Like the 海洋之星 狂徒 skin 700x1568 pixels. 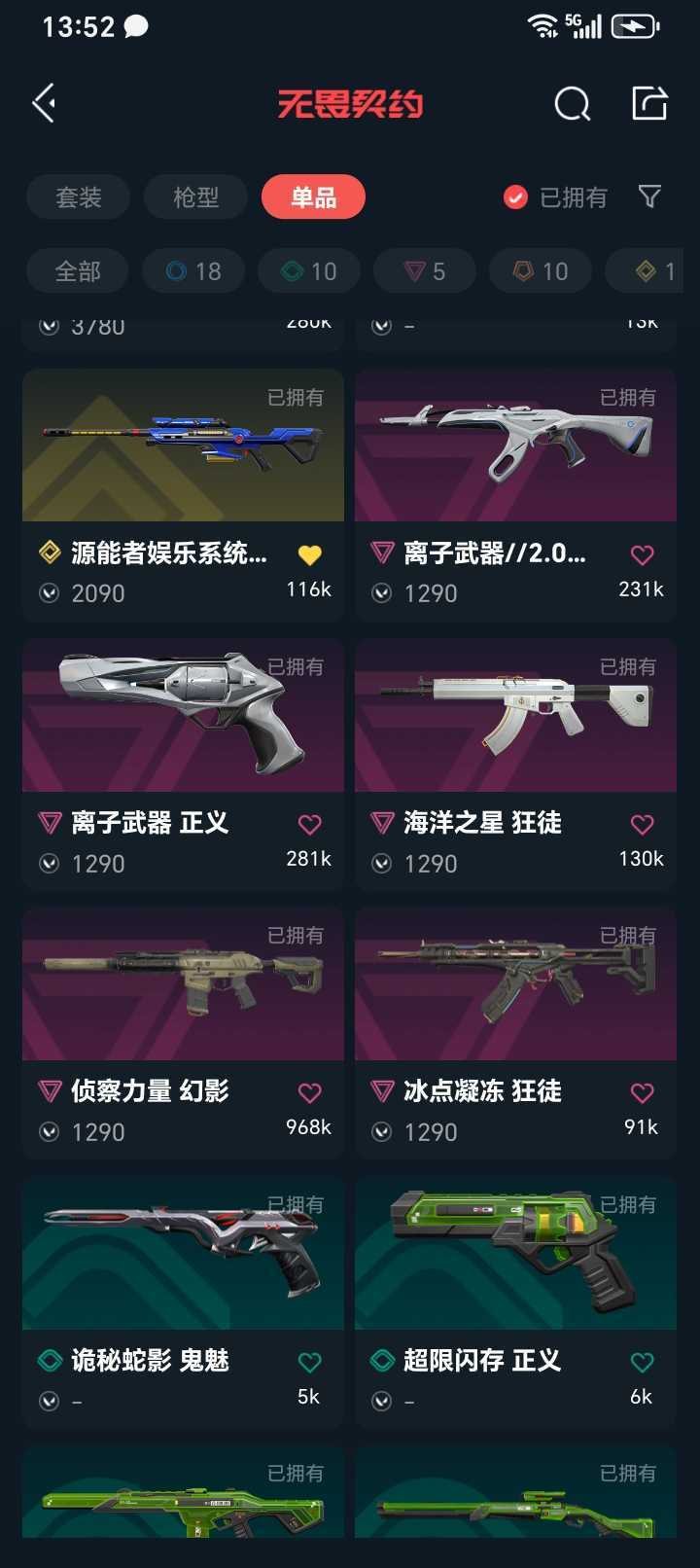[642, 825]
